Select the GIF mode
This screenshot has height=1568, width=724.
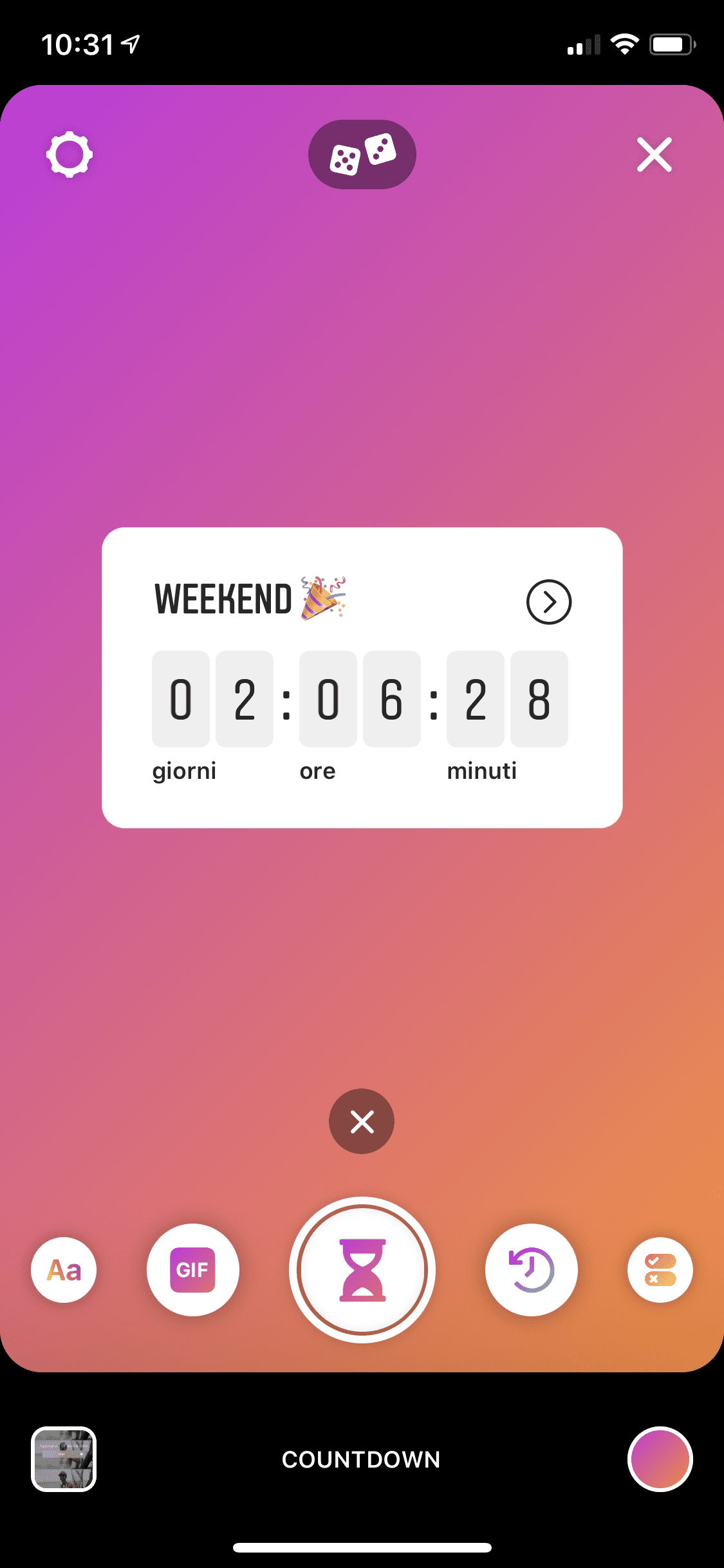tap(192, 1270)
